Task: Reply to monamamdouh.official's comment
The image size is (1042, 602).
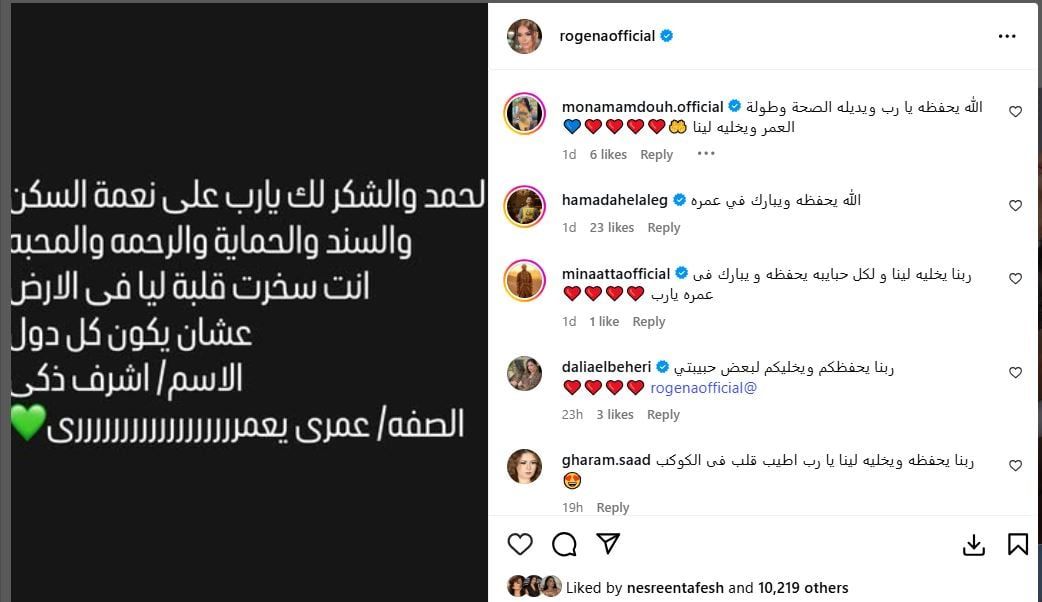Action: coord(656,154)
